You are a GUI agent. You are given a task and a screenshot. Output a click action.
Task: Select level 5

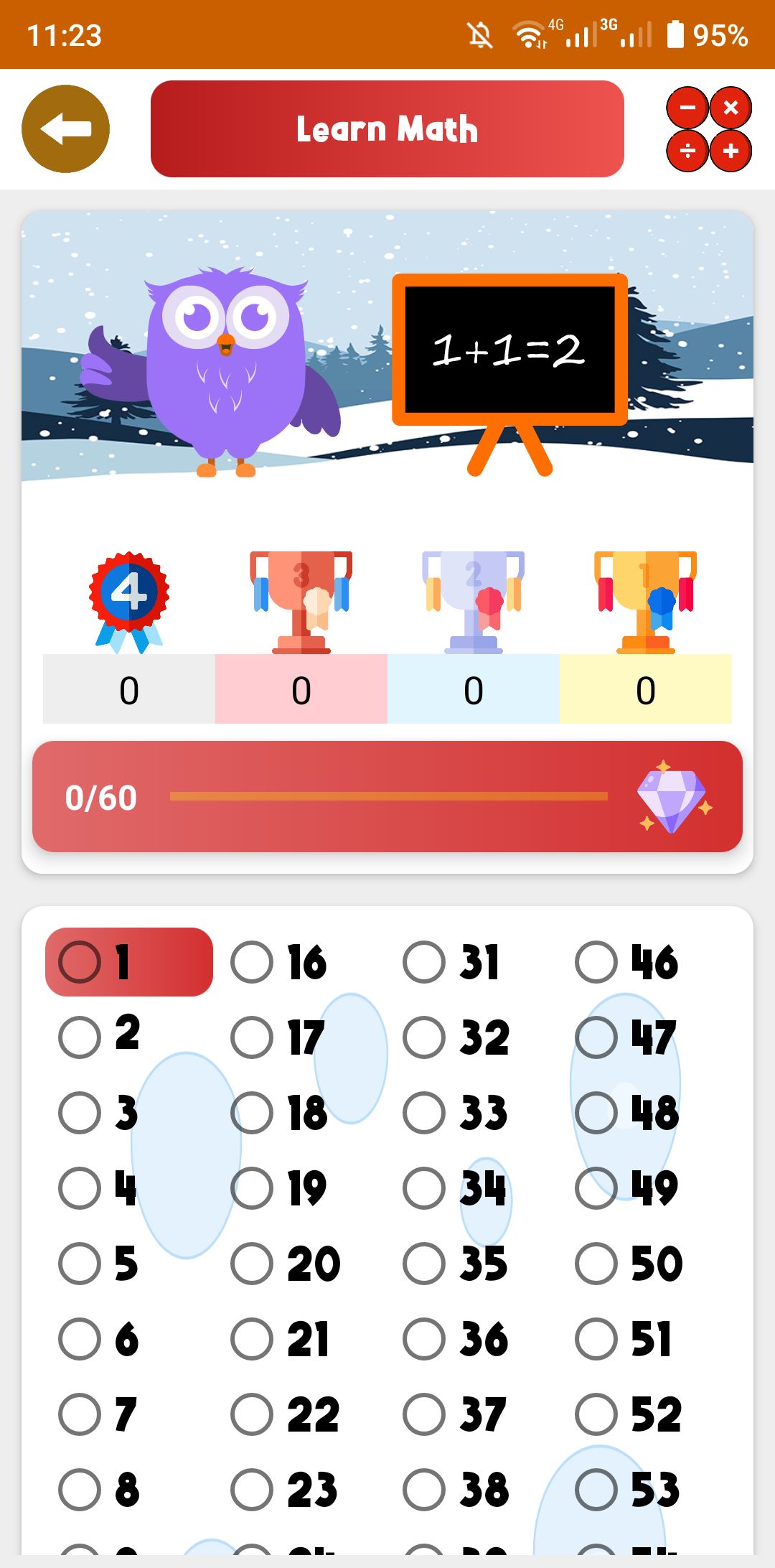(80, 1264)
